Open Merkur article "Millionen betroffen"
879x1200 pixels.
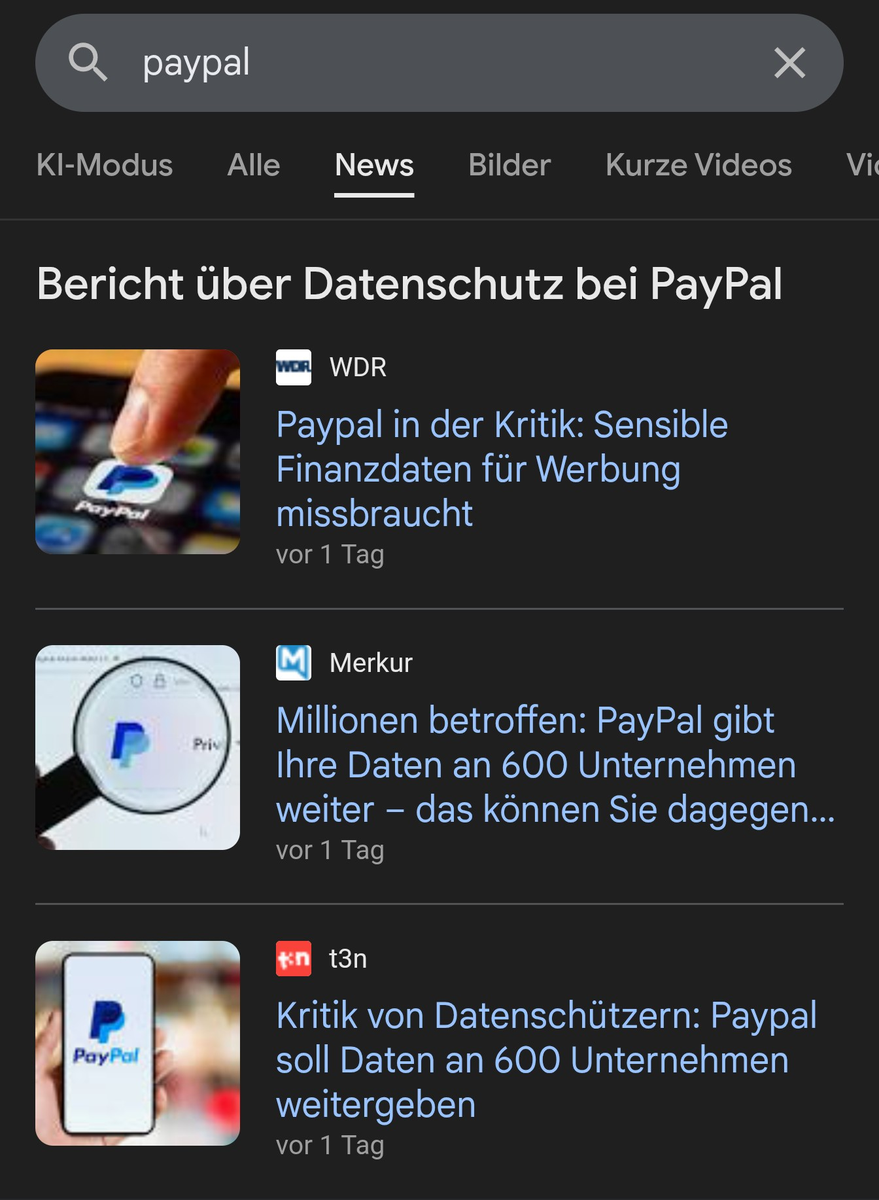[x=555, y=765]
